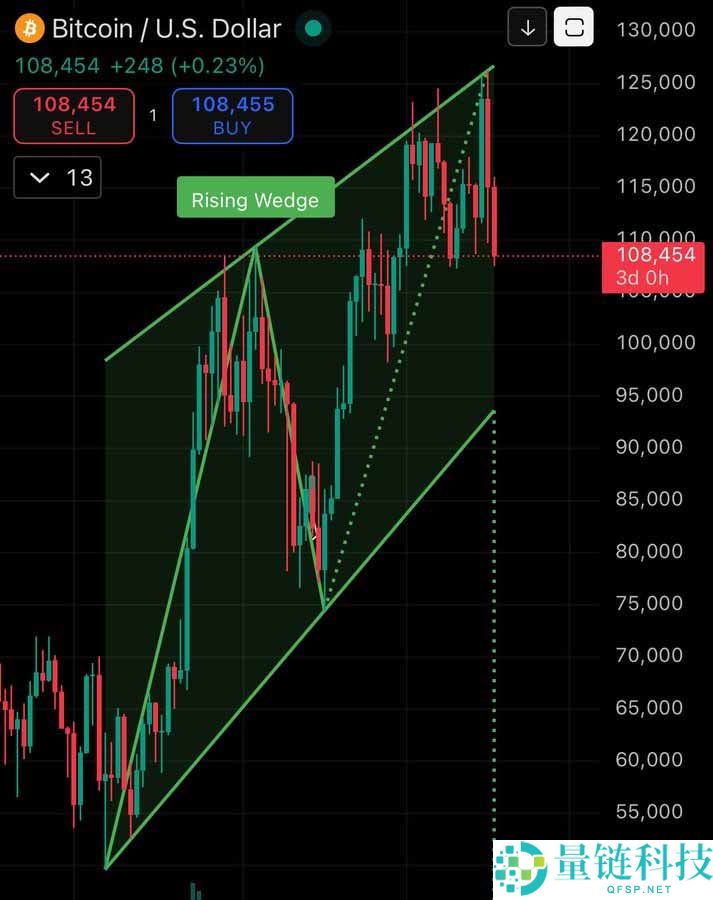Screen dimensions: 713x900
Task: Open the Bitcoin / U.S. Dollar symbol title
Action: click(166, 29)
